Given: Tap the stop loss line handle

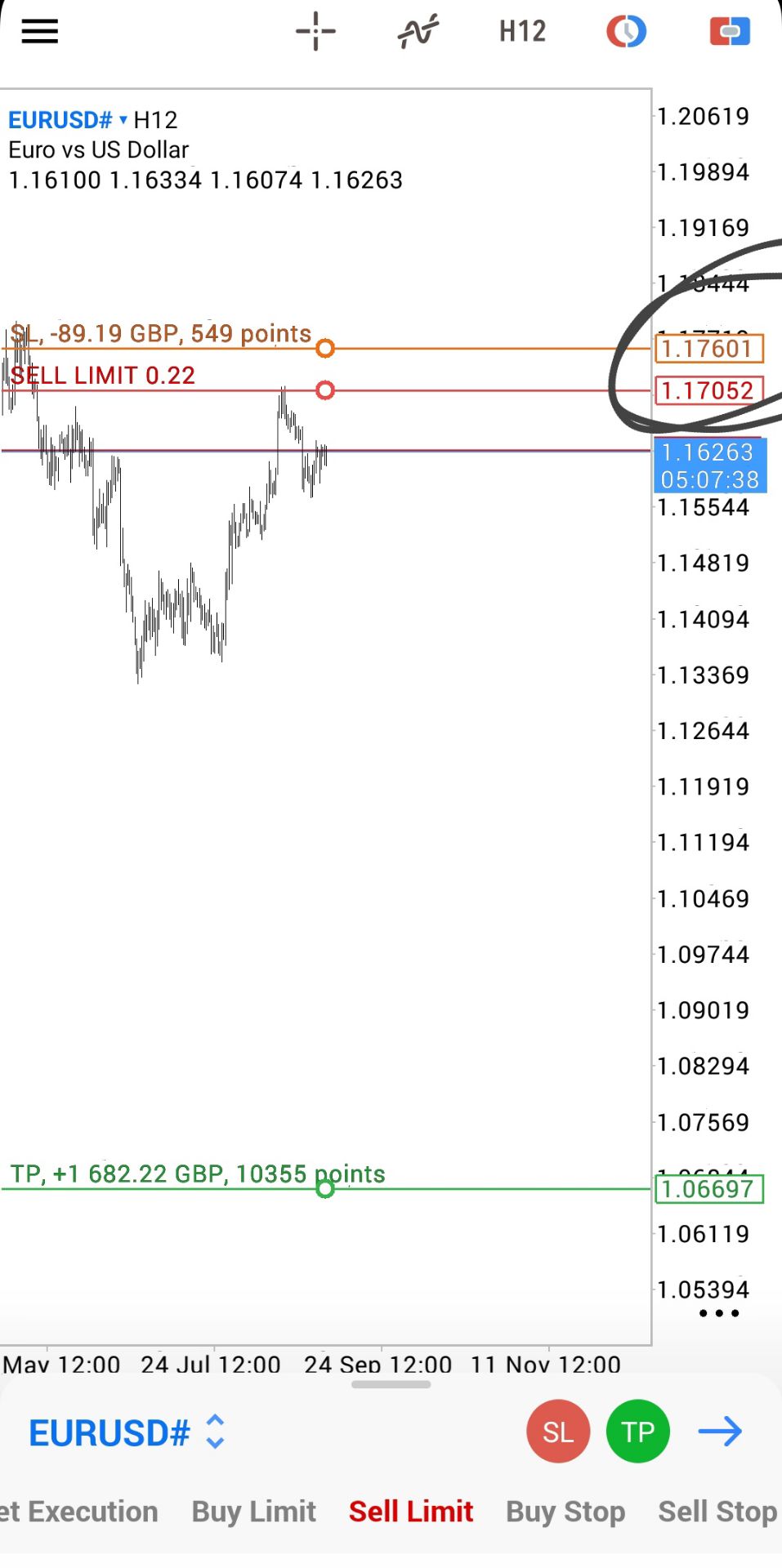Looking at the screenshot, I should [325, 349].
